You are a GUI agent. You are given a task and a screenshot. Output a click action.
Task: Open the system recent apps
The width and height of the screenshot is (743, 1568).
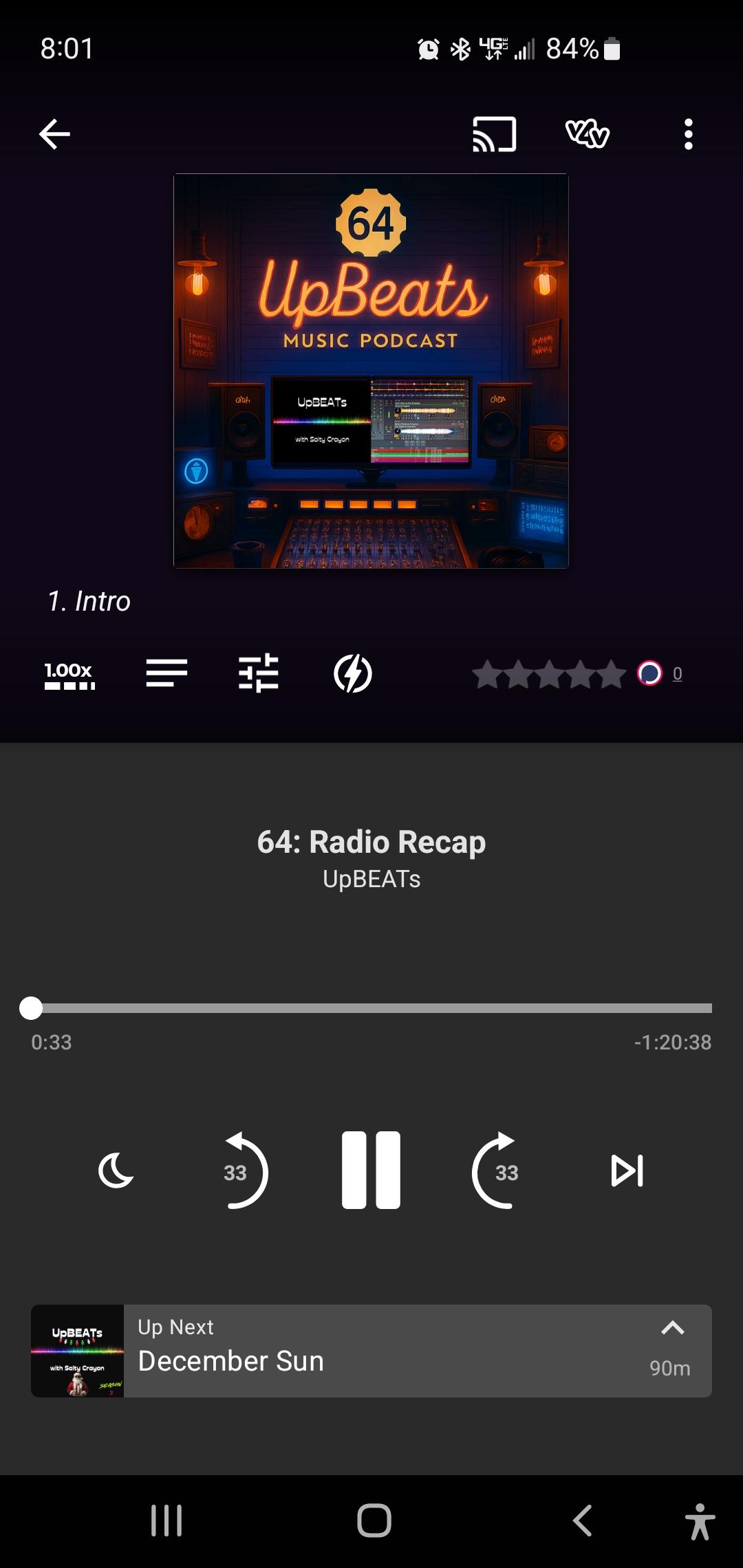(166, 1520)
